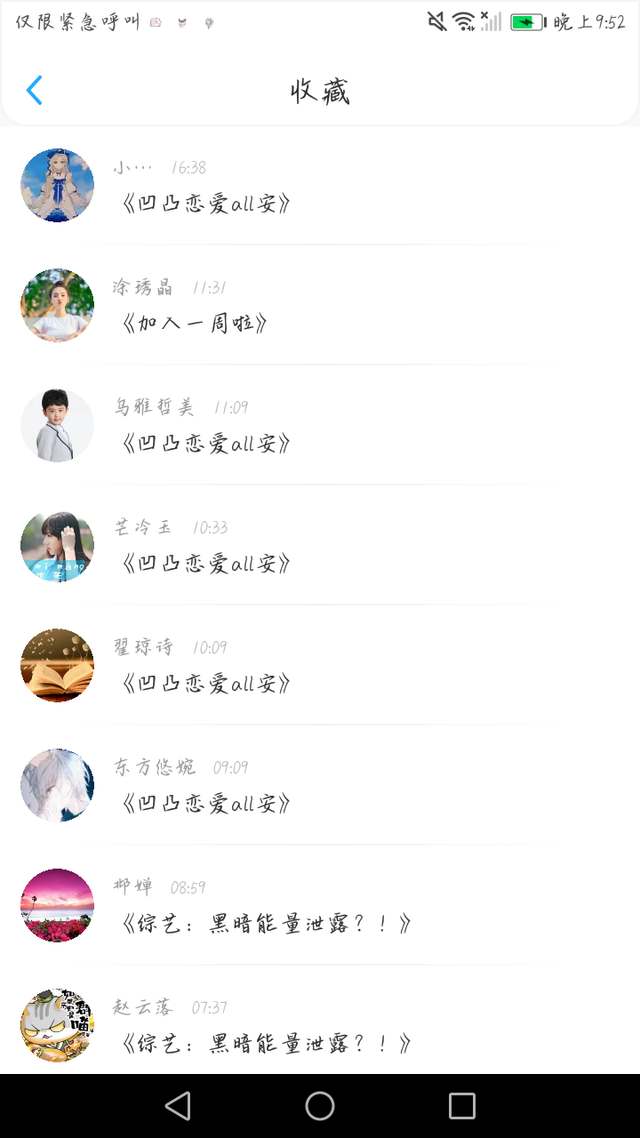This screenshot has height=1138, width=640.
Task: Tap the system home button
Action: [320, 1105]
